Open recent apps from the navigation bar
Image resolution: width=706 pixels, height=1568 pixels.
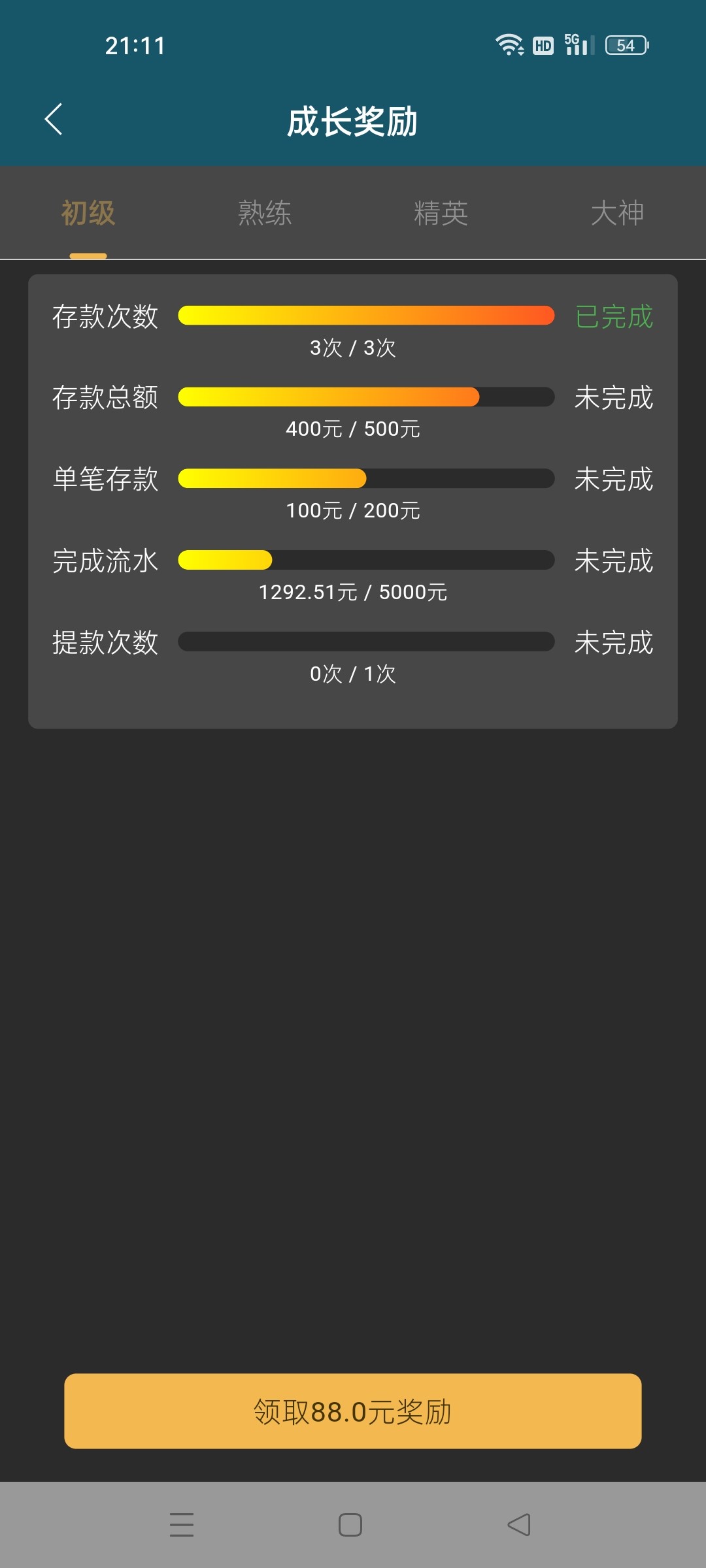click(x=182, y=1525)
